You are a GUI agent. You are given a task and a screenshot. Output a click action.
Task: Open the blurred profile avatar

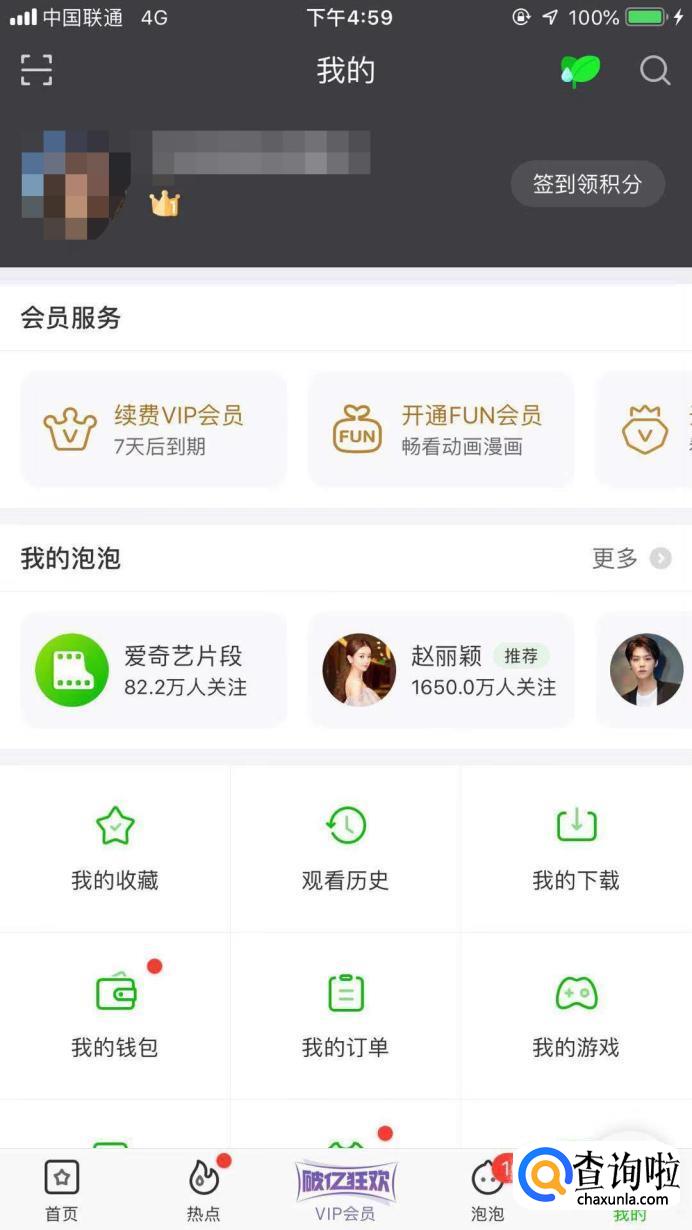(76, 184)
